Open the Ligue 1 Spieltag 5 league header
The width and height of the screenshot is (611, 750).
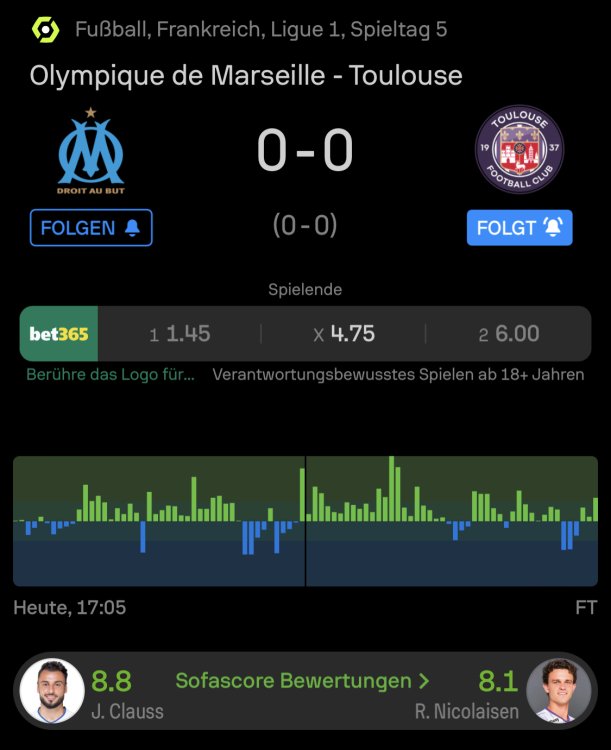[x=260, y=29]
